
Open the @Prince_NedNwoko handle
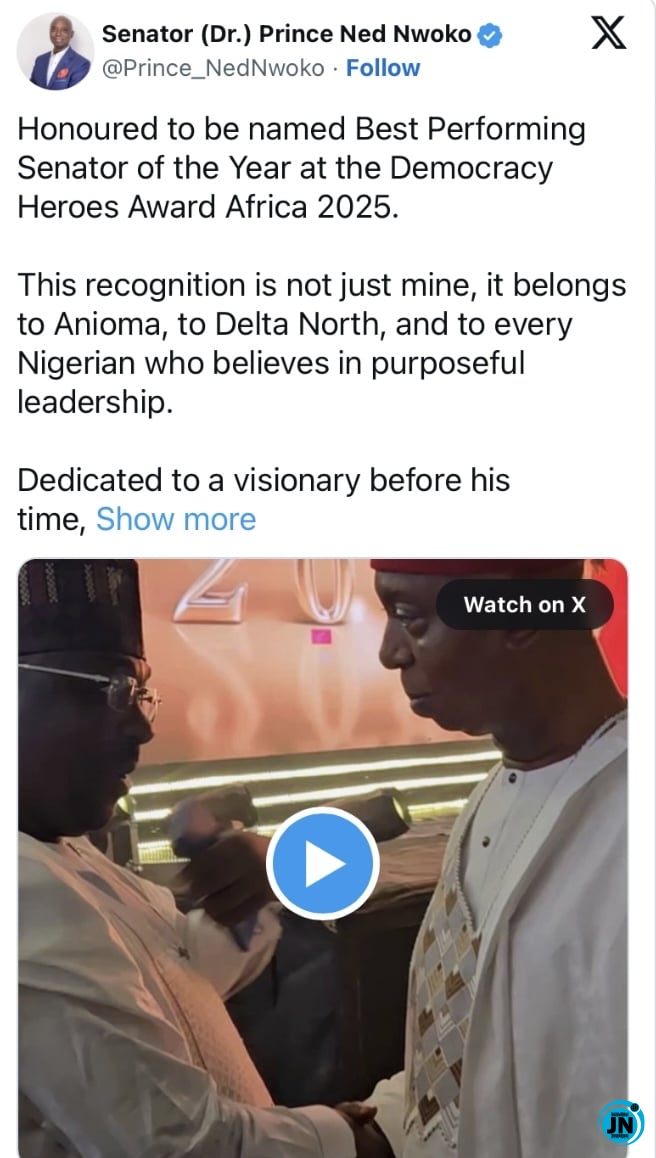coord(213,68)
